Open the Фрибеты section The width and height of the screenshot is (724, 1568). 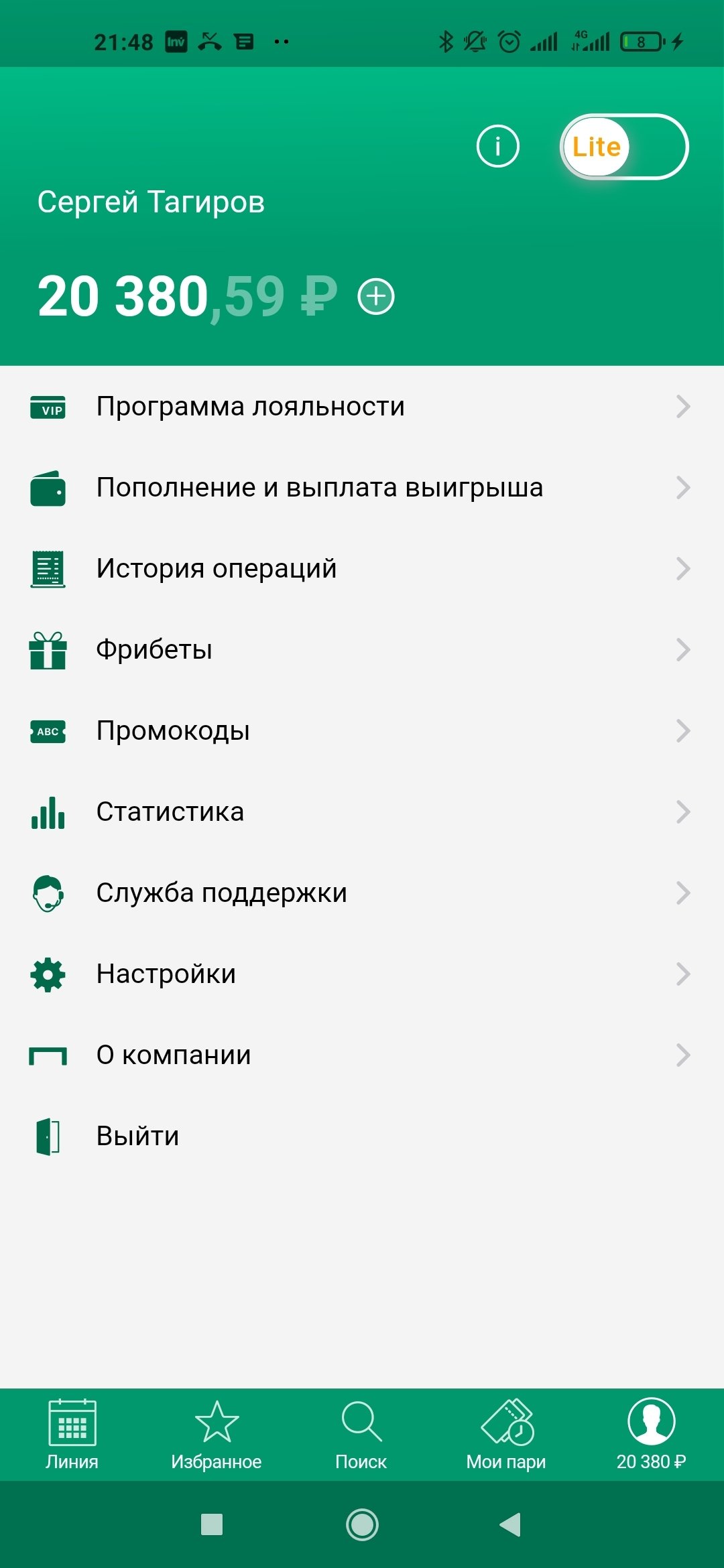(362, 650)
